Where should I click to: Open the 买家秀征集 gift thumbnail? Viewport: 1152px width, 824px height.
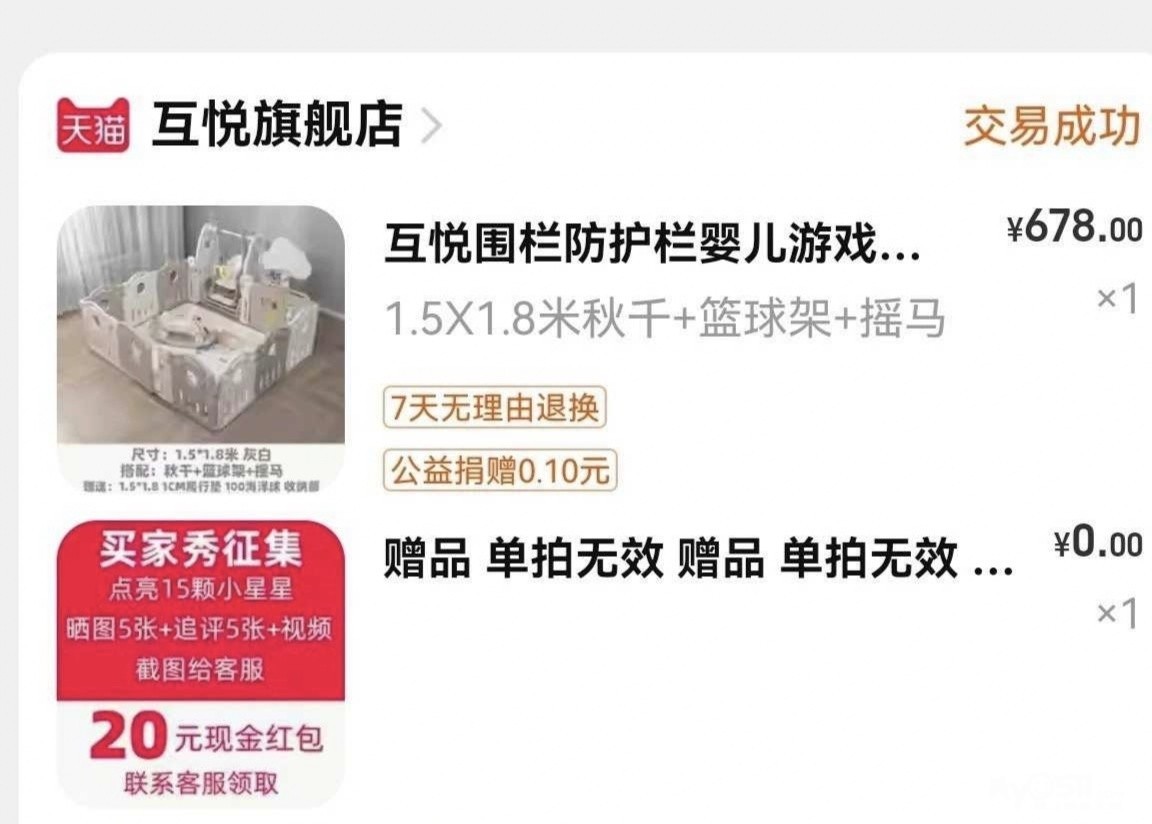(x=201, y=664)
